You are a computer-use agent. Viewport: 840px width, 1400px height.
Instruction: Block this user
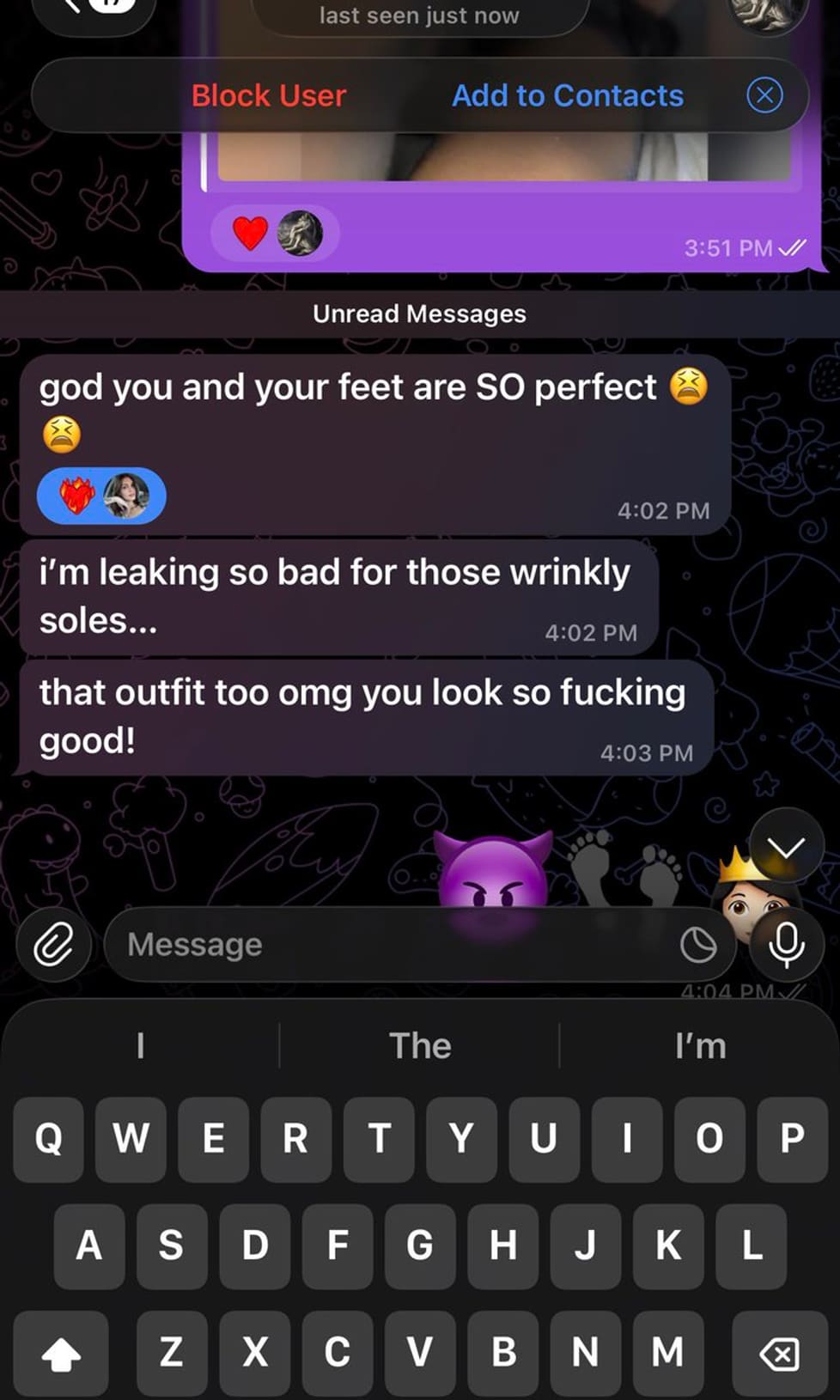click(x=268, y=95)
